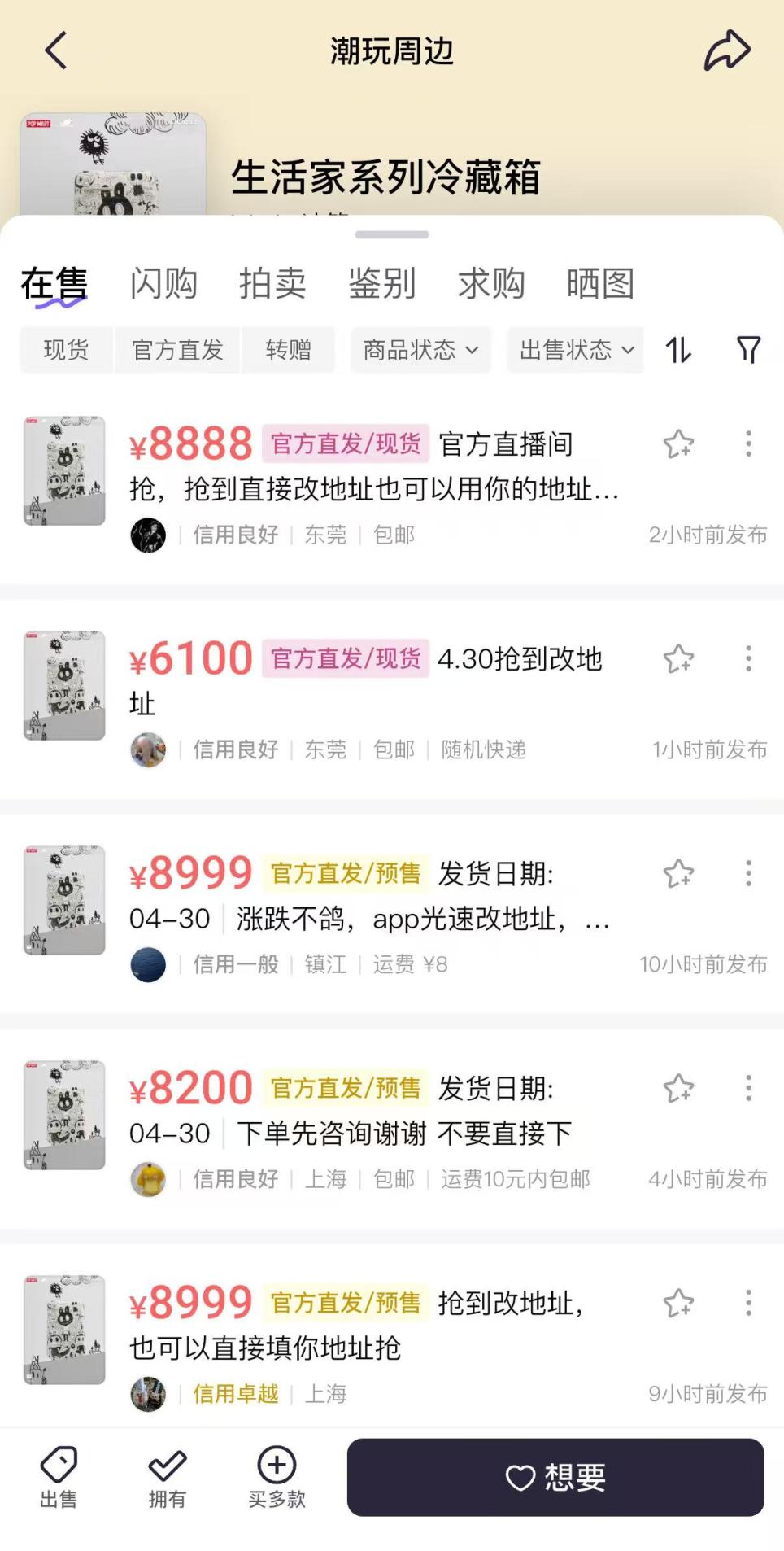The height and width of the screenshot is (1551, 784).
Task: Filter listings by 现货
Action: point(66,350)
